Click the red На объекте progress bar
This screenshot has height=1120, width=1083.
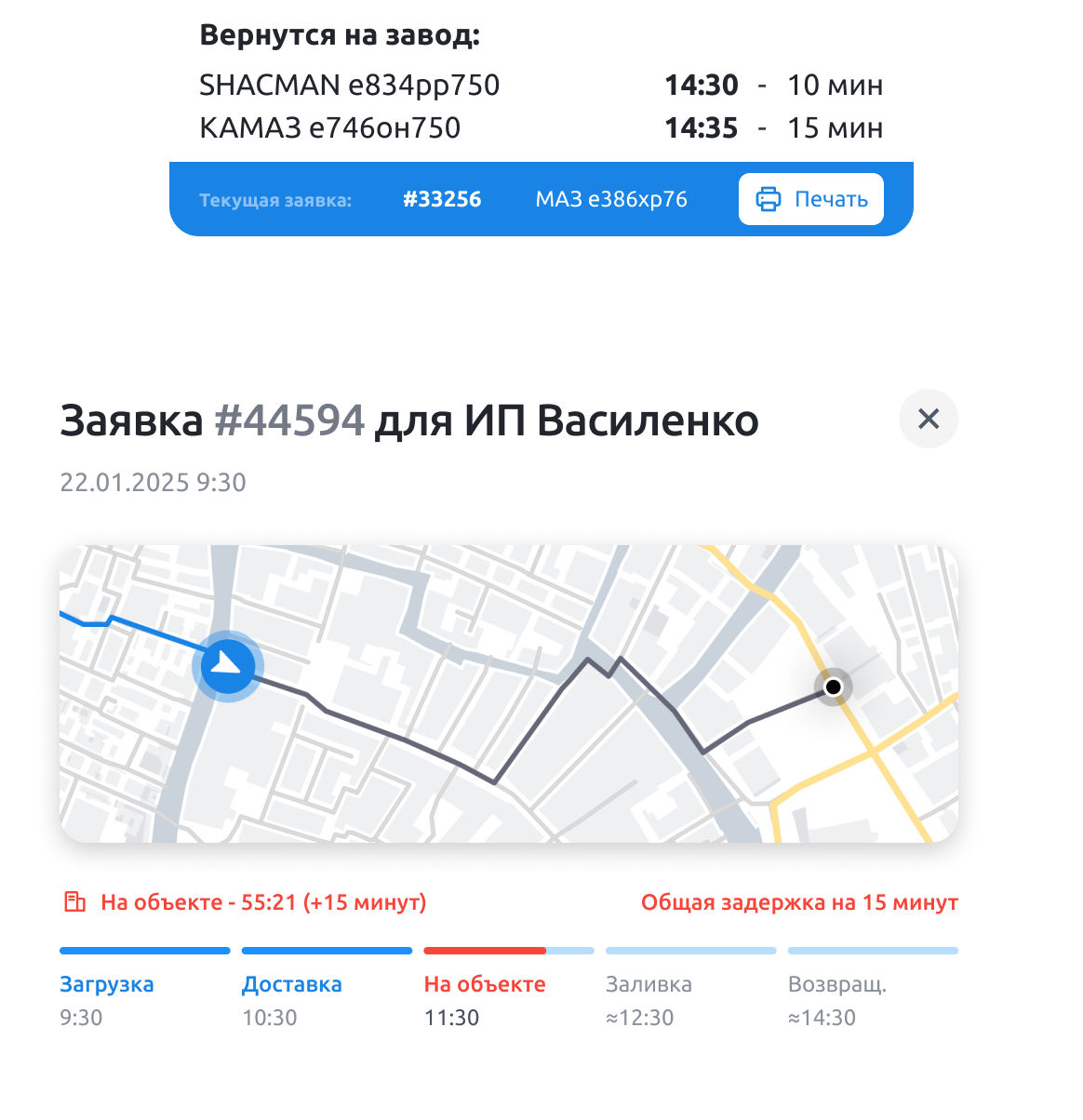[485, 950]
